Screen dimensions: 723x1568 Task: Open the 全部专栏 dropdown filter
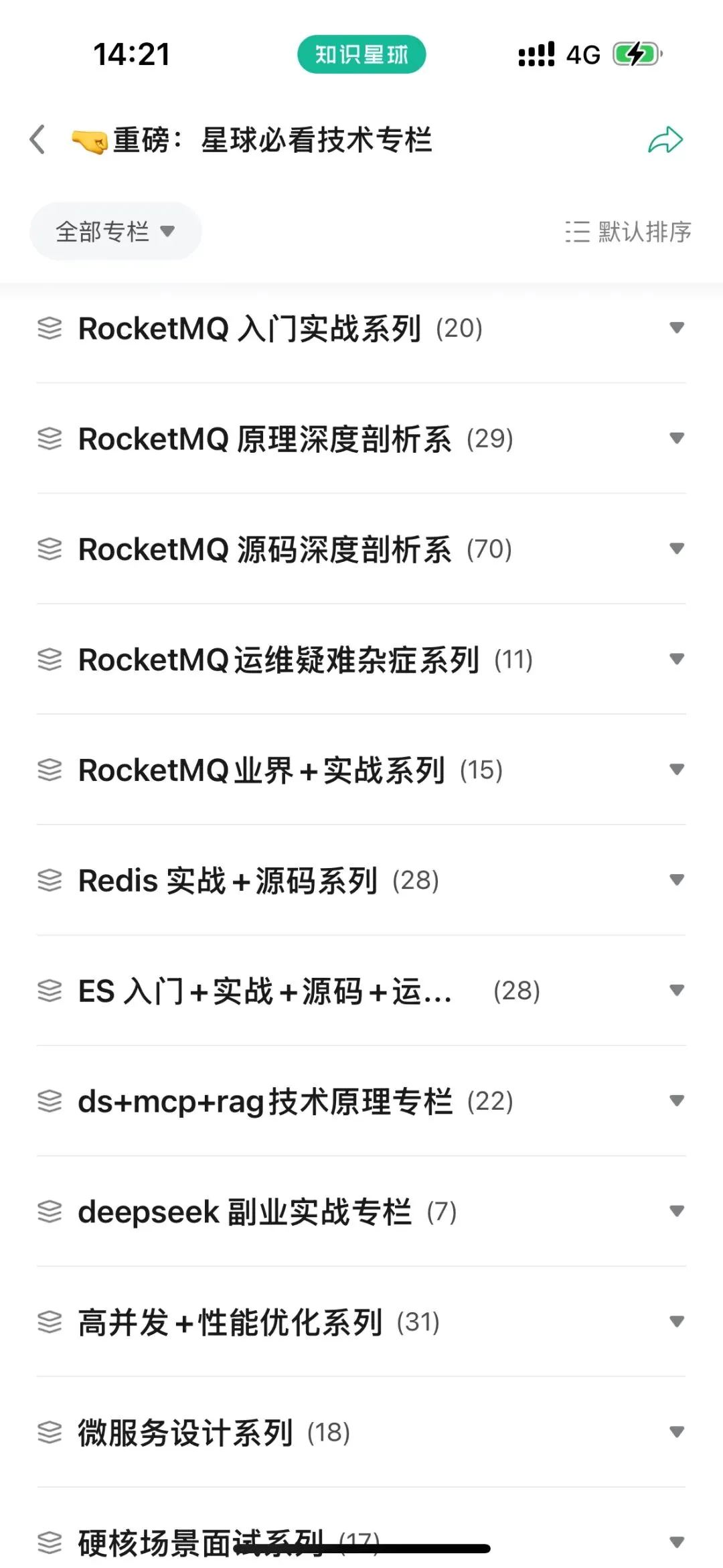[x=115, y=232]
